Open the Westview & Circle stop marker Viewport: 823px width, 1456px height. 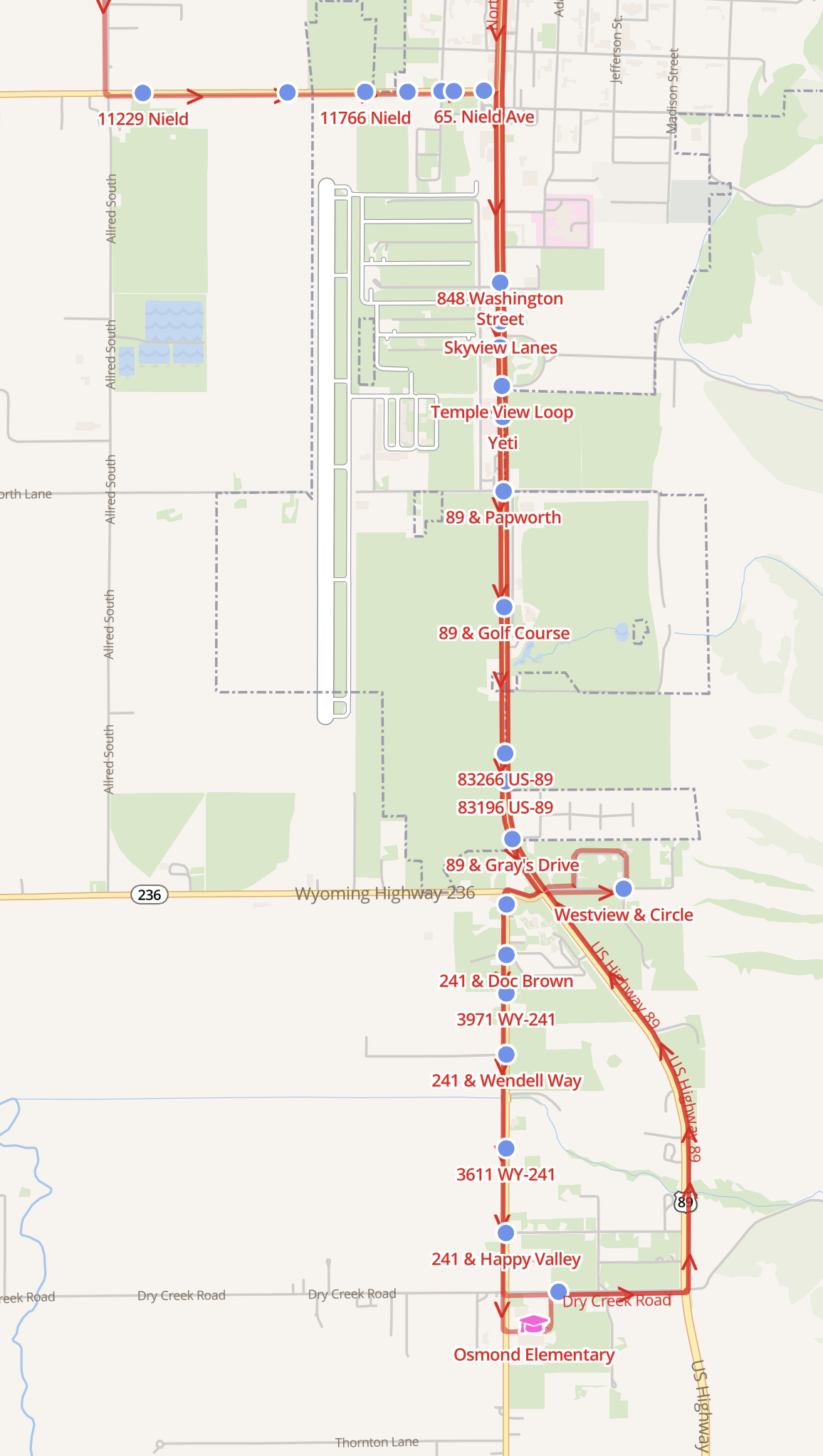coord(624,888)
